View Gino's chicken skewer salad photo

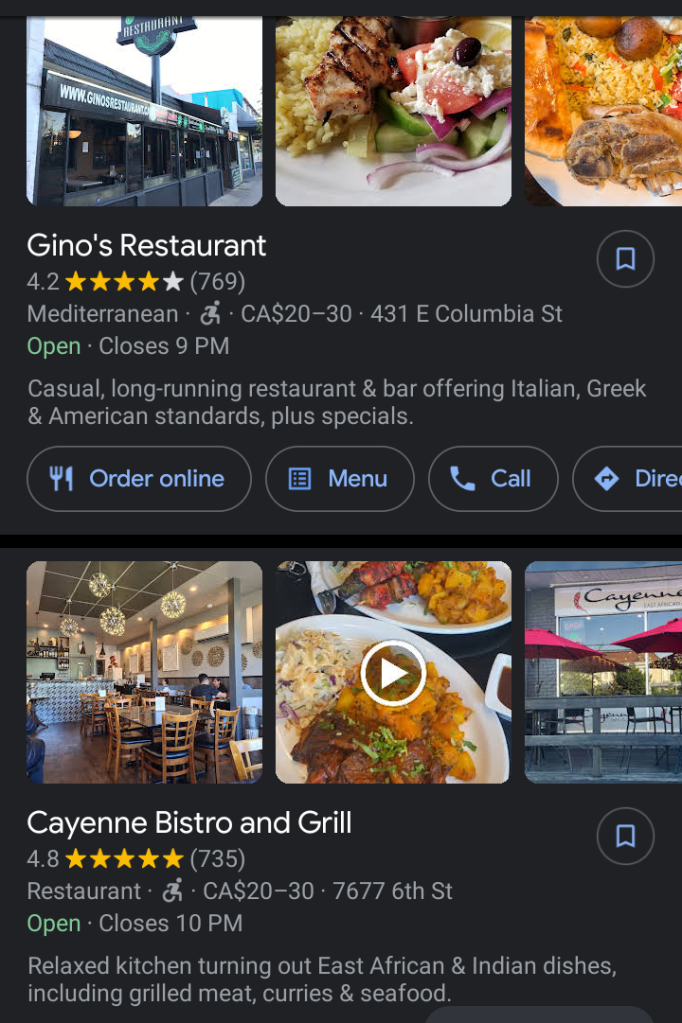click(x=393, y=110)
